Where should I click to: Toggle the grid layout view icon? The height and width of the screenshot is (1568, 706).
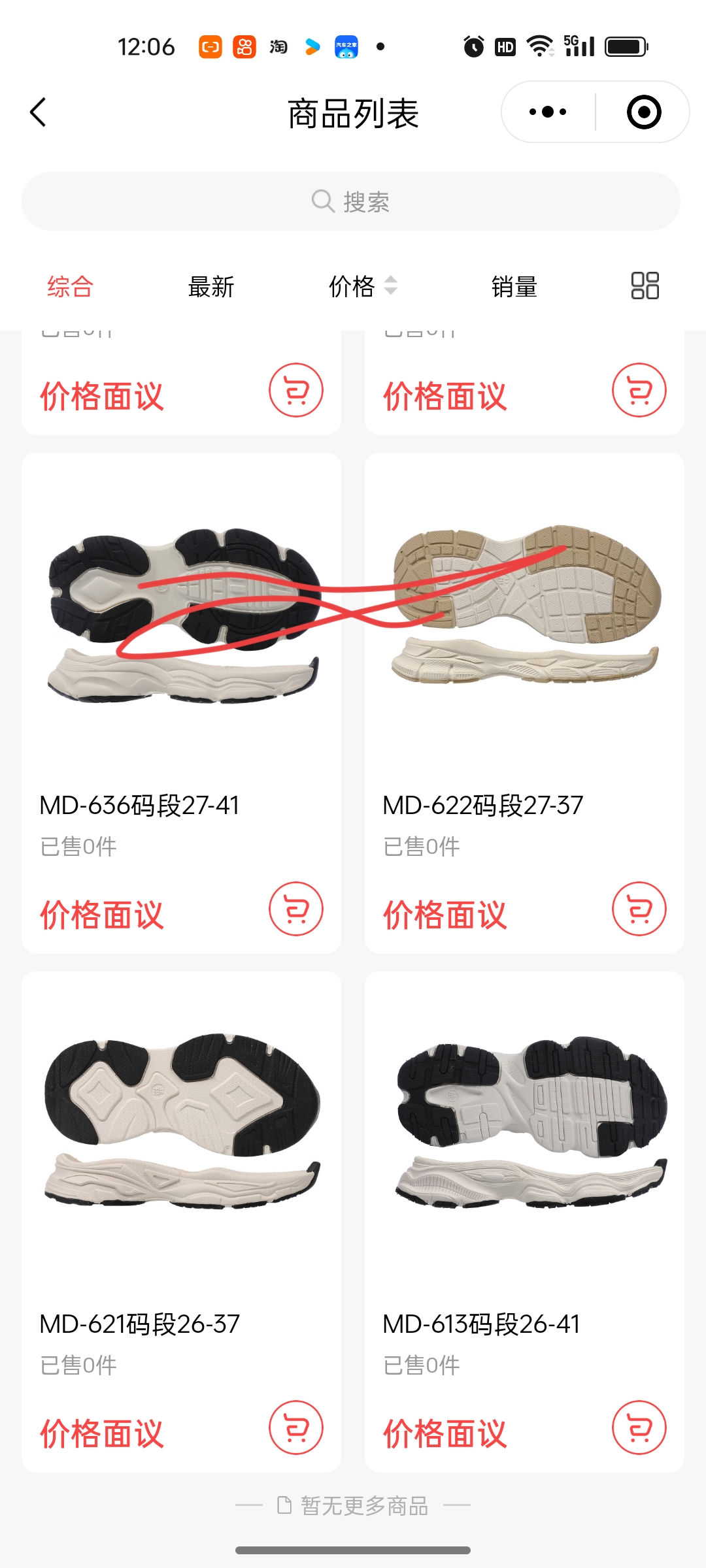pyautogui.click(x=645, y=286)
